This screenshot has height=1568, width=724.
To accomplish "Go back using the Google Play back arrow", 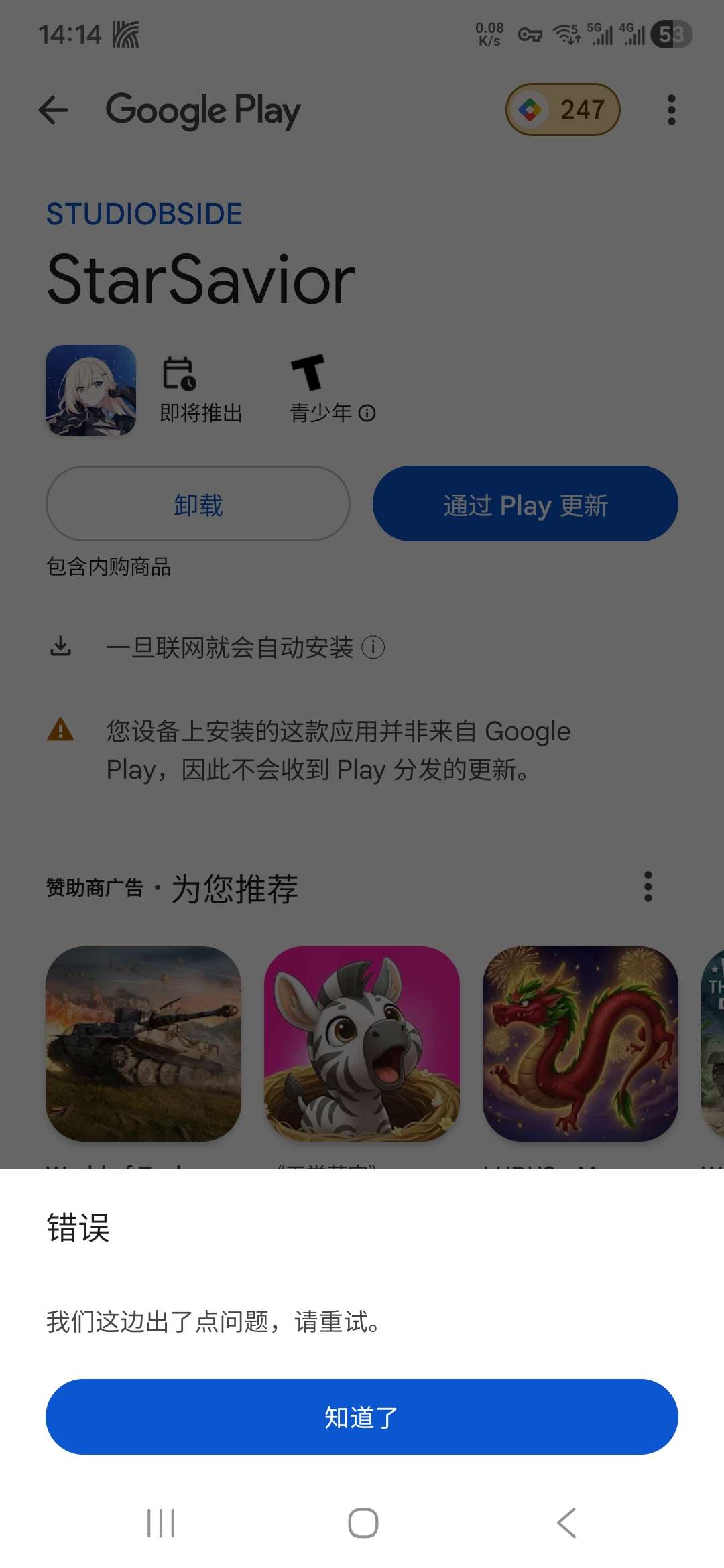I will 54,110.
